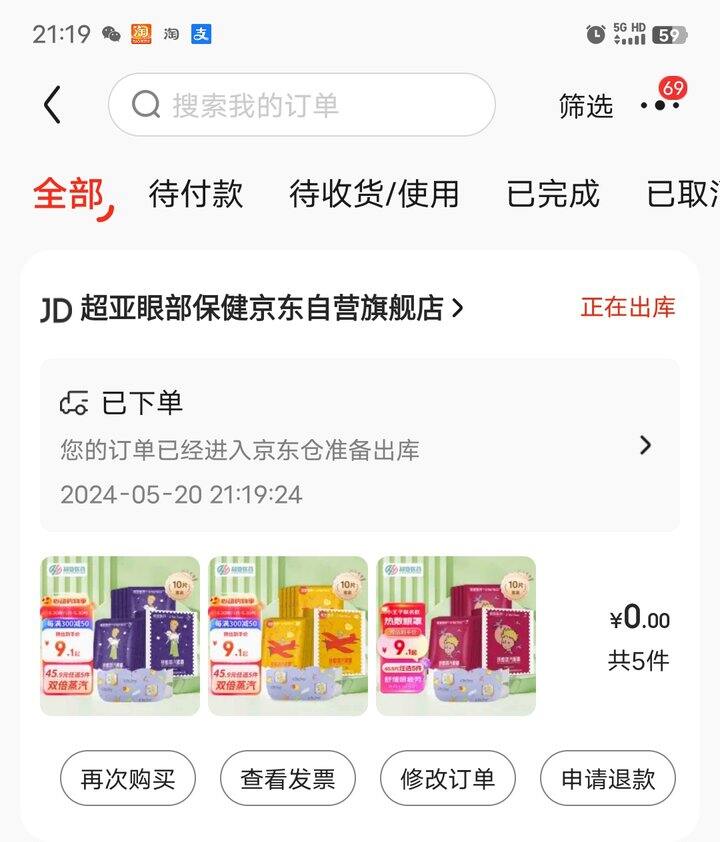
Task: Go back using the top-left arrow
Action: [52, 105]
